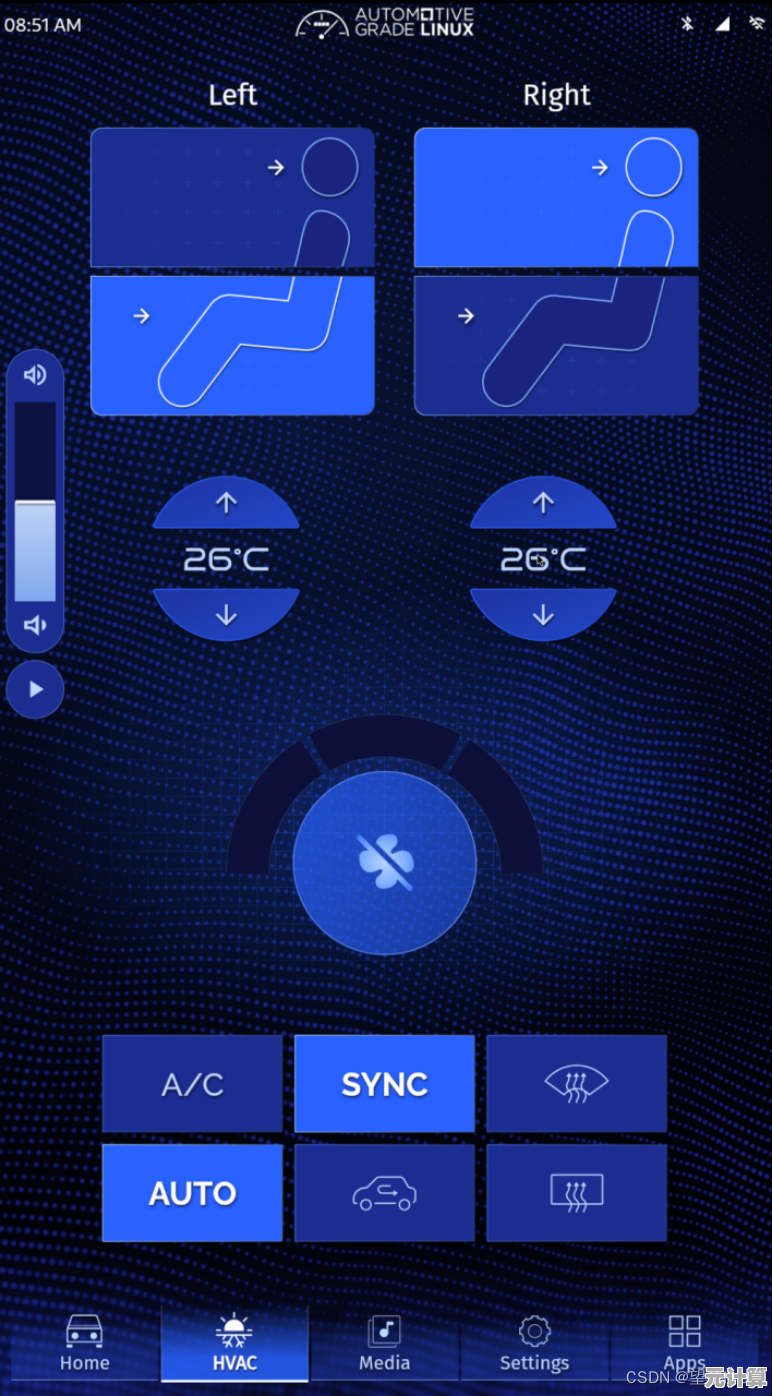Lower the left temperature
This screenshot has width=773, height=1396.
click(226, 613)
